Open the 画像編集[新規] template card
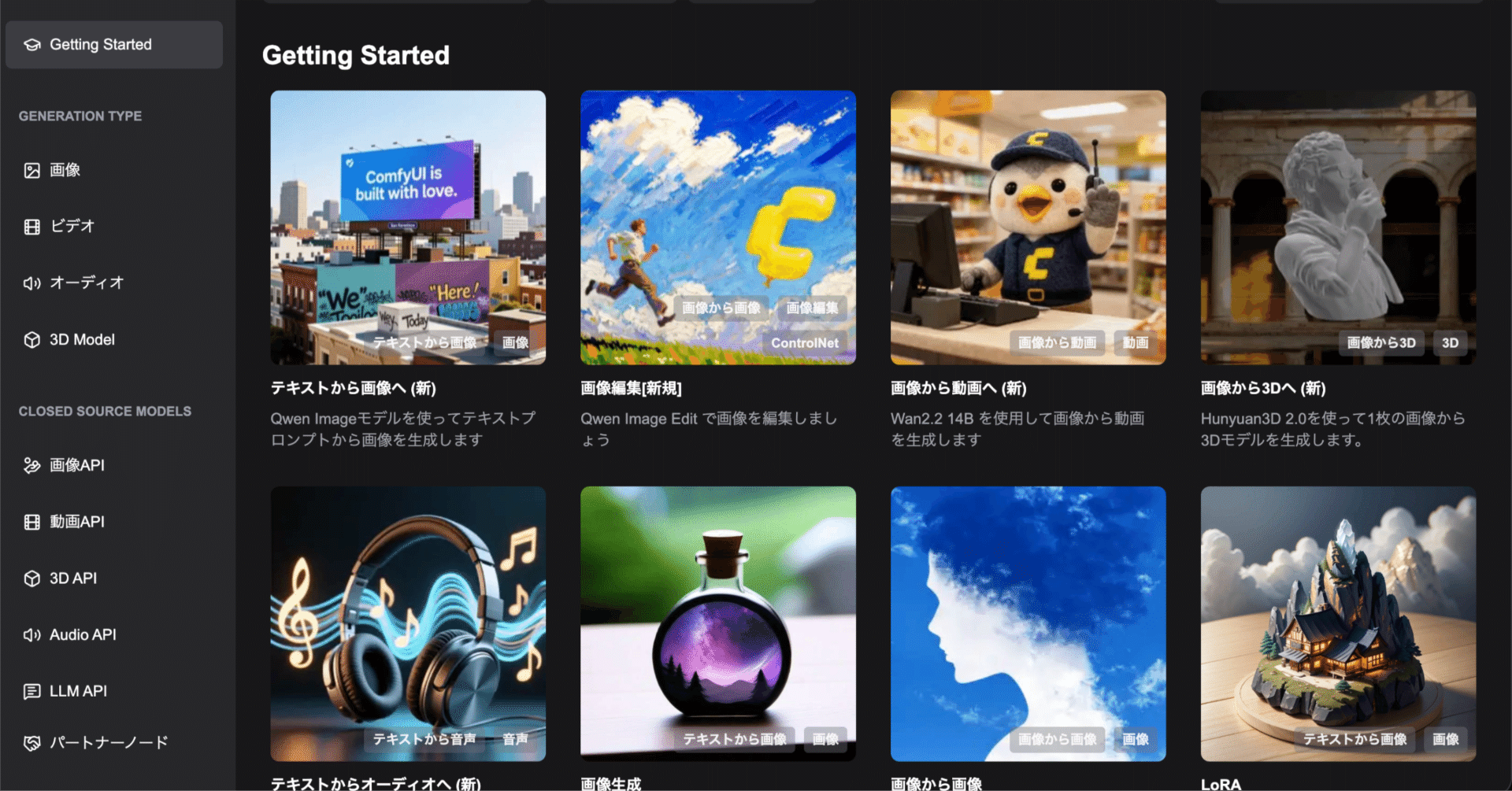 pos(717,227)
